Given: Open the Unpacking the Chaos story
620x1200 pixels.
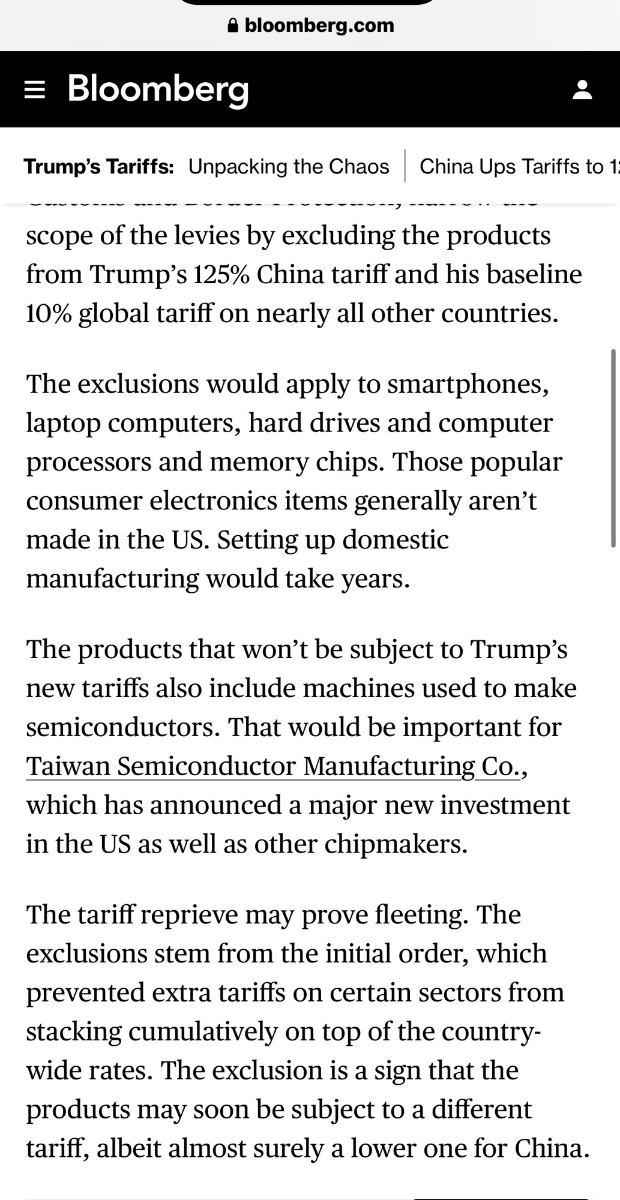Looking at the screenshot, I should pos(288,166).
